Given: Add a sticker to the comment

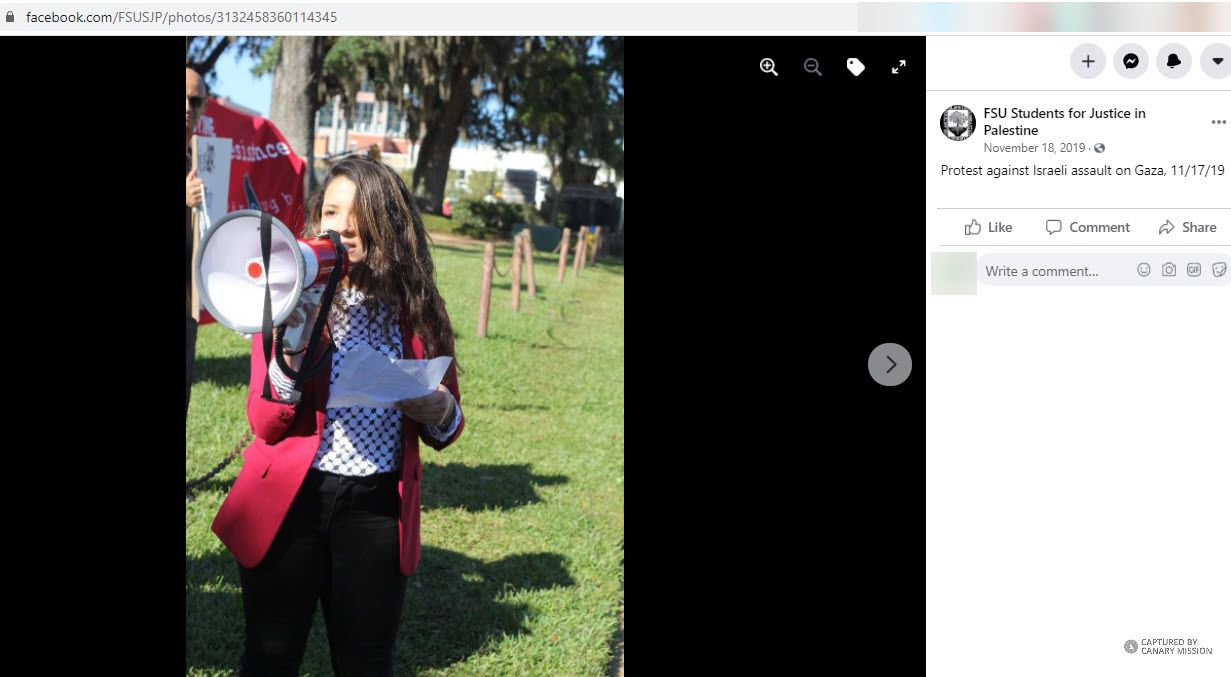Looking at the screenshot, I should coord(1218,270).
